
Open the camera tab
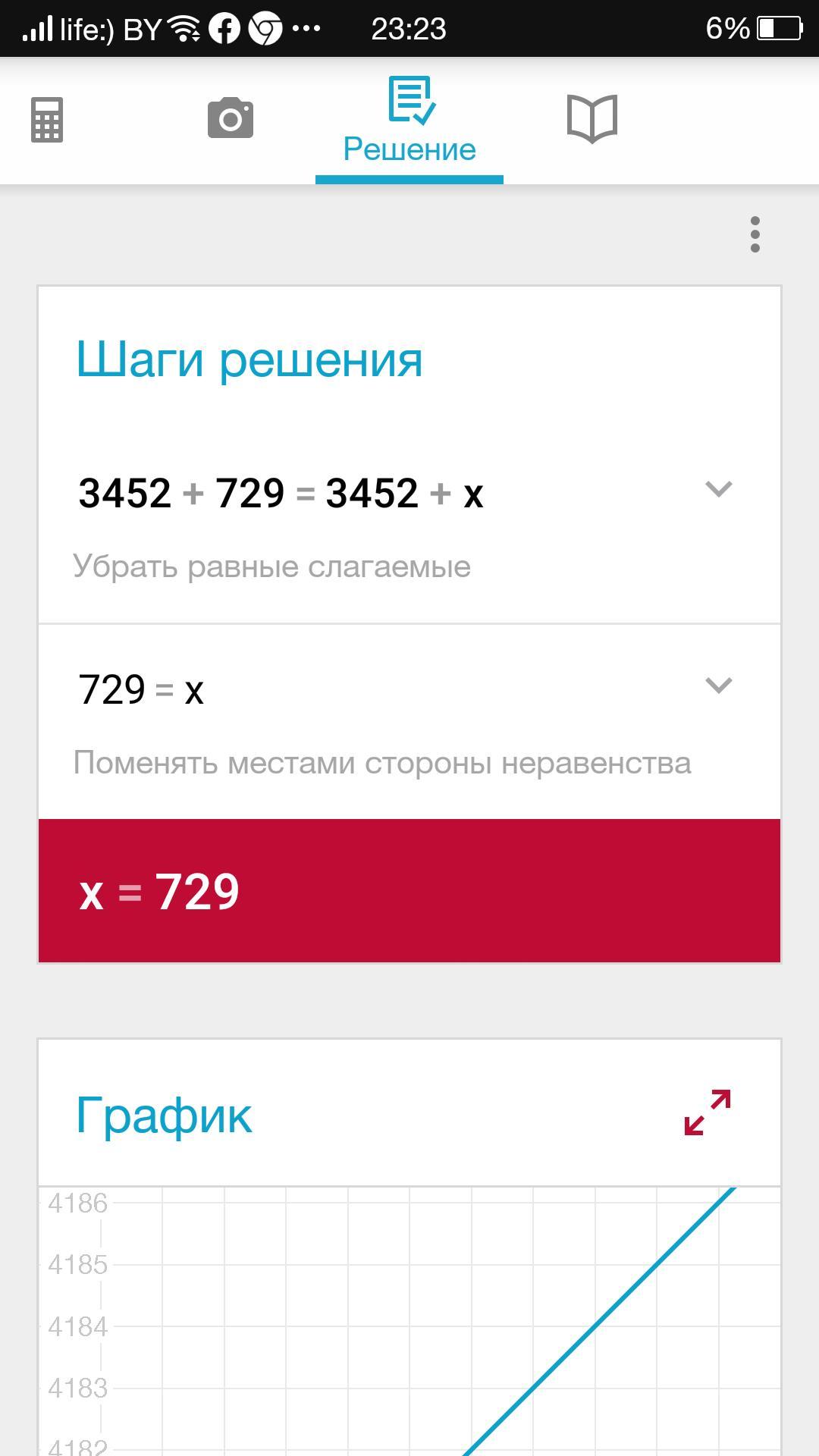(231, 118)
